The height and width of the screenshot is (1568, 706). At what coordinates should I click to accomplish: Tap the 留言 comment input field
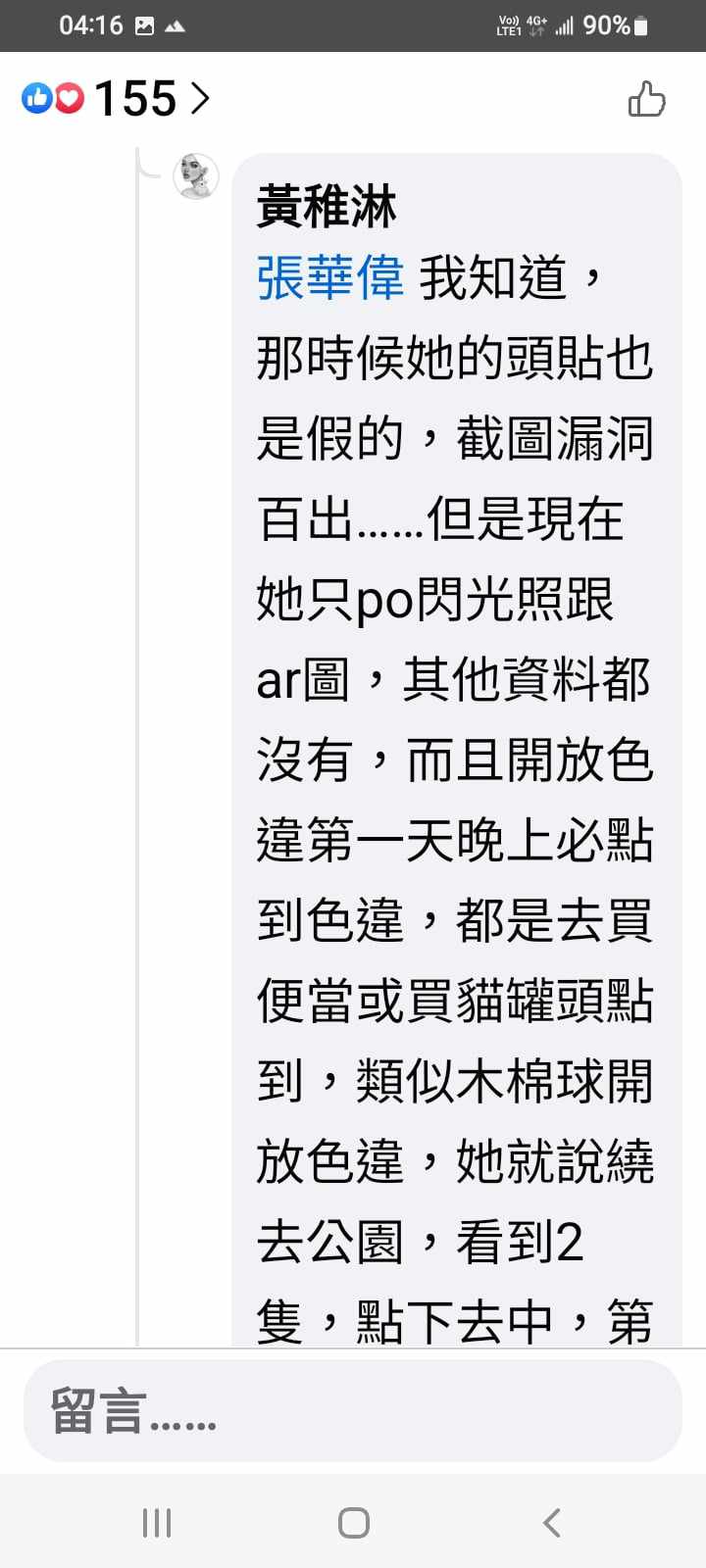pos(353,1411)
